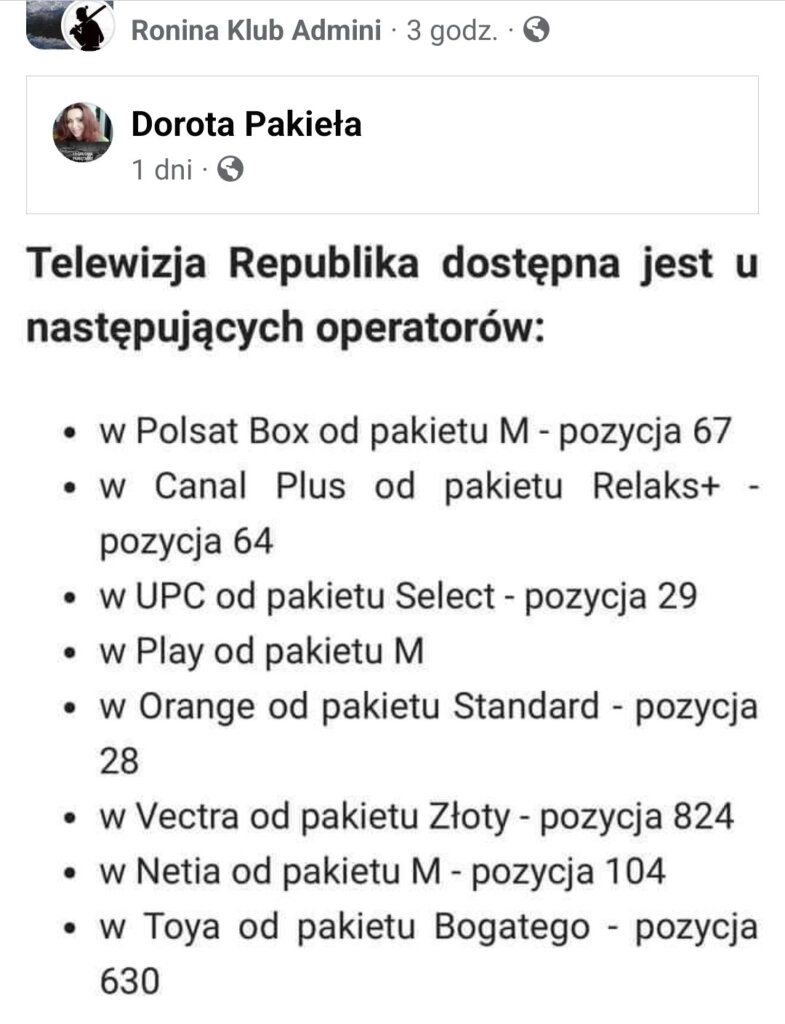Open Dorota Pakieła's profile name
Viewport: 785px width, 1024px height.
pyautogui.click(x=246, y=124)
